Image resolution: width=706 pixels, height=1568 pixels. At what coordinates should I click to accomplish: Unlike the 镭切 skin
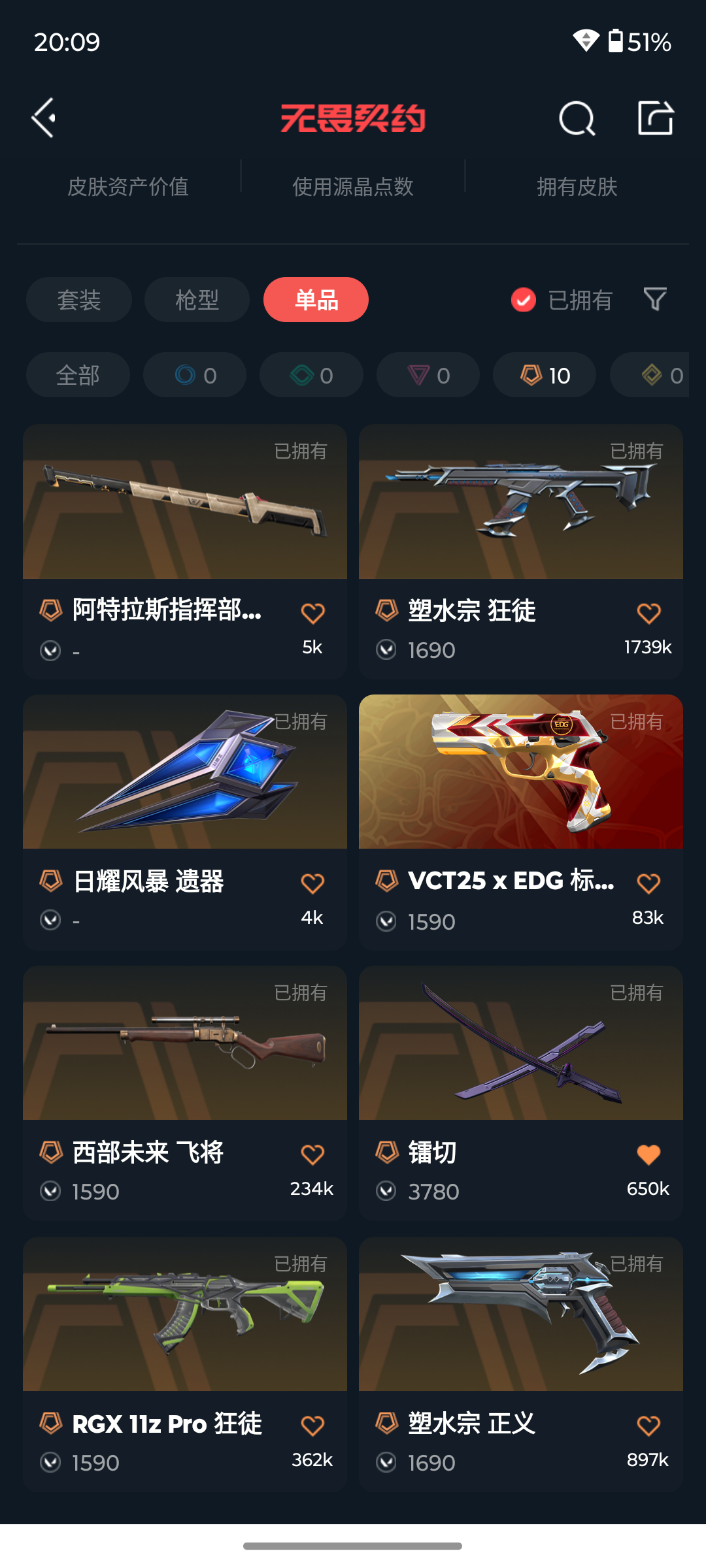point(648,1154)
